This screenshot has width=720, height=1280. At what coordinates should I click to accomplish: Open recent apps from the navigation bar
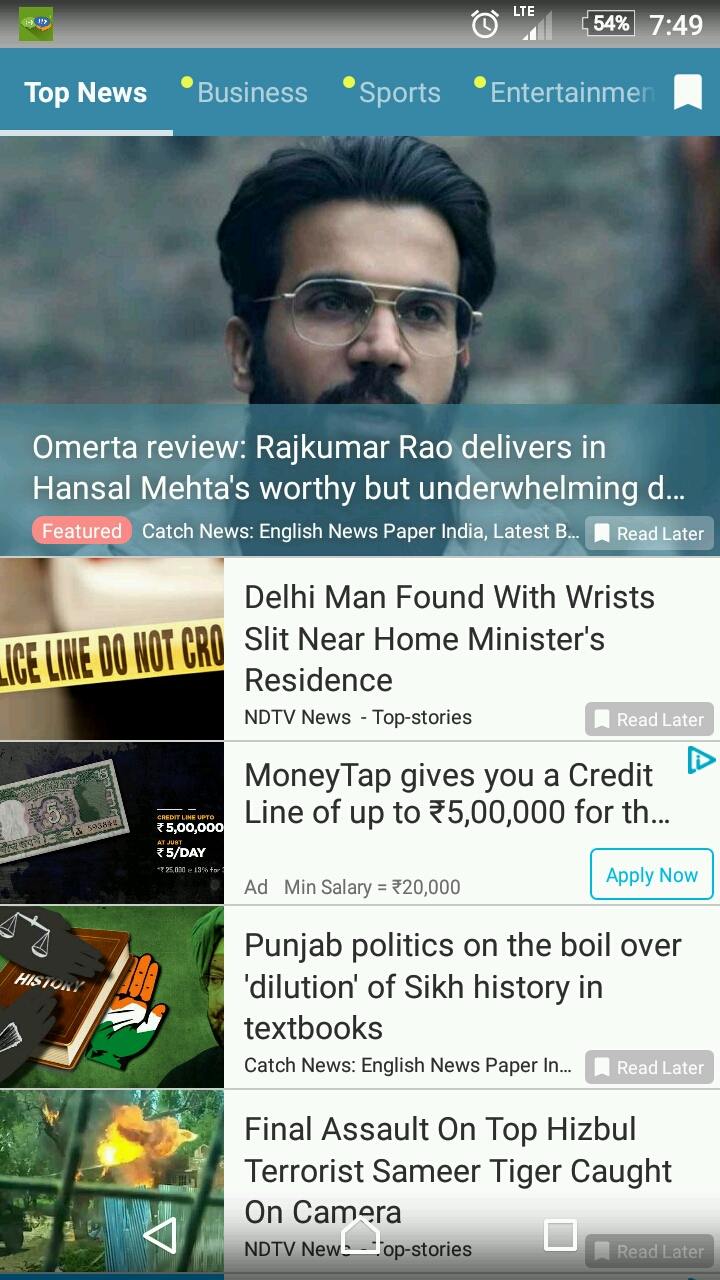(560, 1236)
